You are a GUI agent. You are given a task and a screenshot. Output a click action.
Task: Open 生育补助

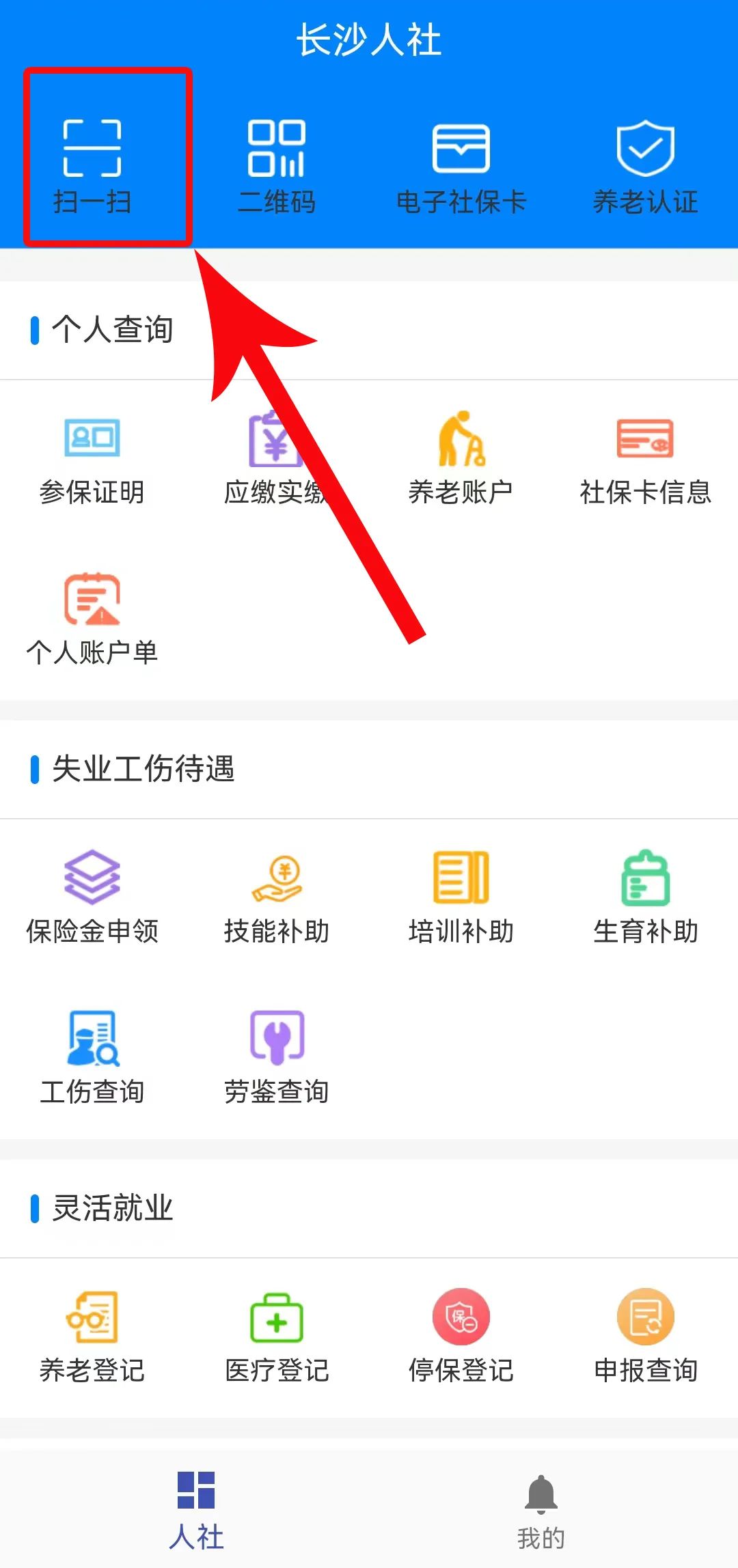pyautogui.click(x=645, y=896)
